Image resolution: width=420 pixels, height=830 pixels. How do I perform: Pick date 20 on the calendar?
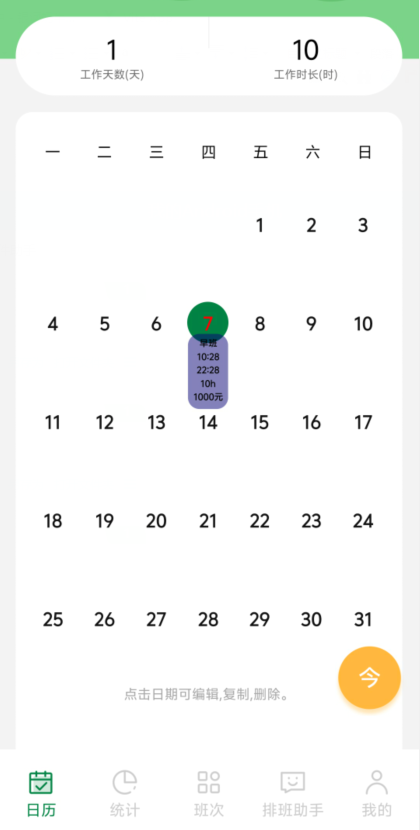pyautogui.click(x=156, y=521)
